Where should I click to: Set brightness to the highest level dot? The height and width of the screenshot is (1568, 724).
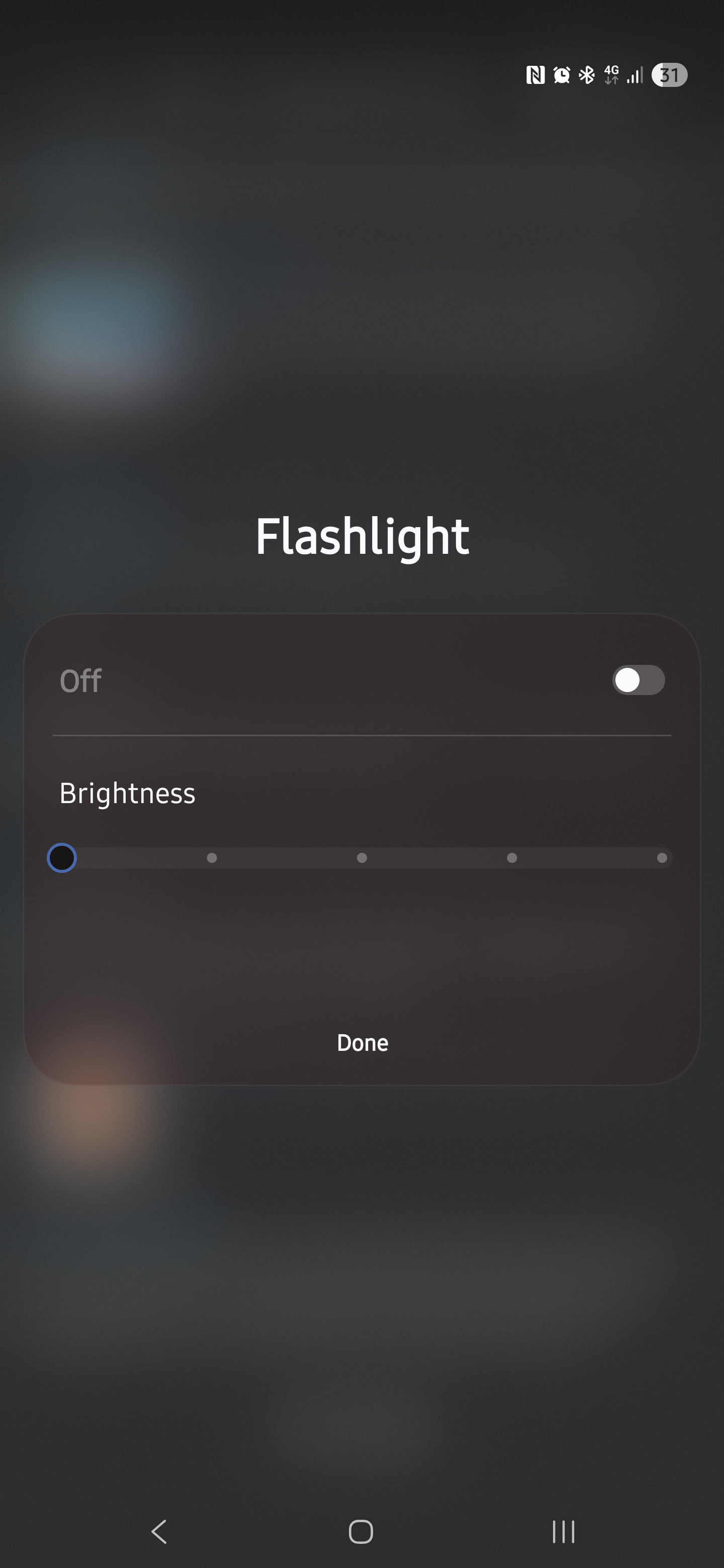click(662, 858)
